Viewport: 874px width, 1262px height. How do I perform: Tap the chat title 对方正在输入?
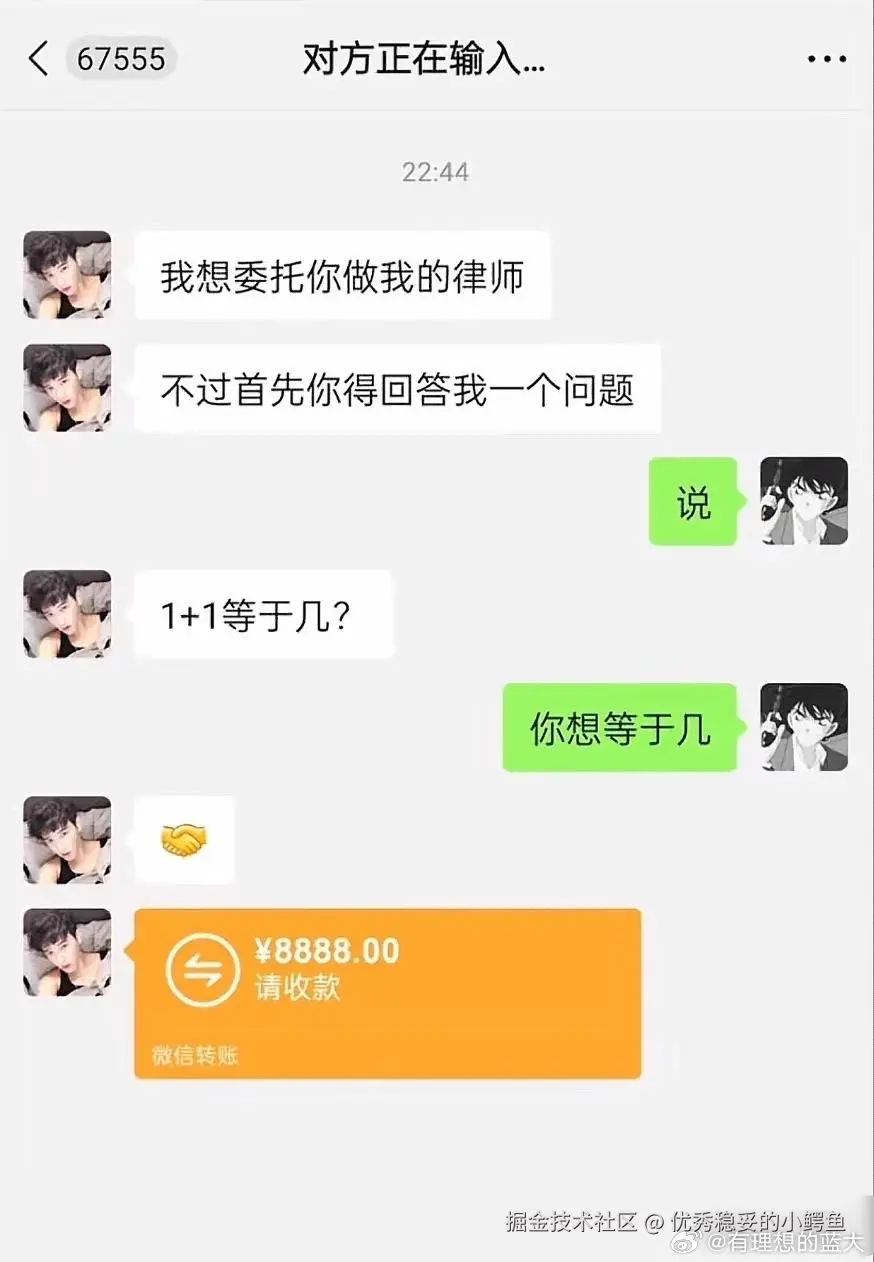424,58
